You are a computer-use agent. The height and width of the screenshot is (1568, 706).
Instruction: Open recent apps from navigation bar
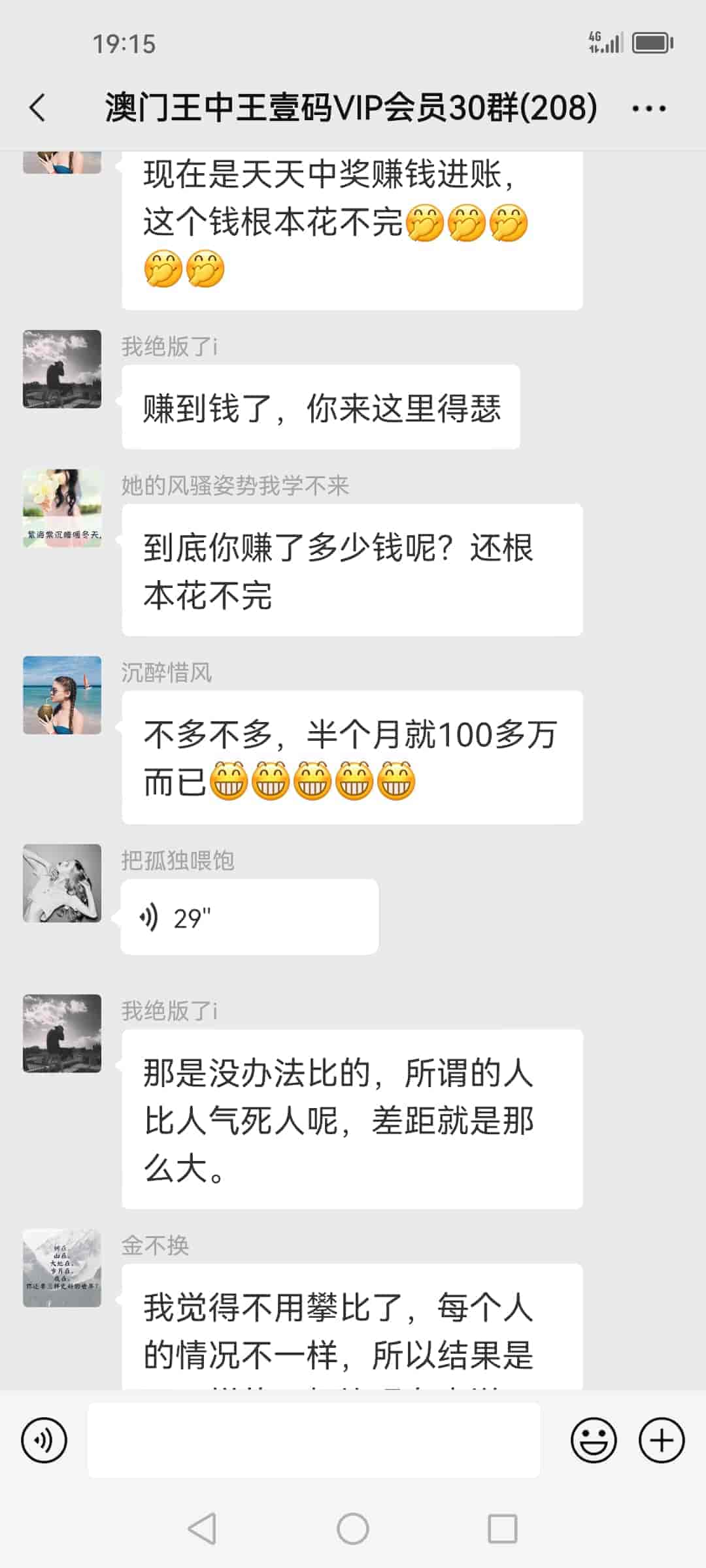(502, 1529)
